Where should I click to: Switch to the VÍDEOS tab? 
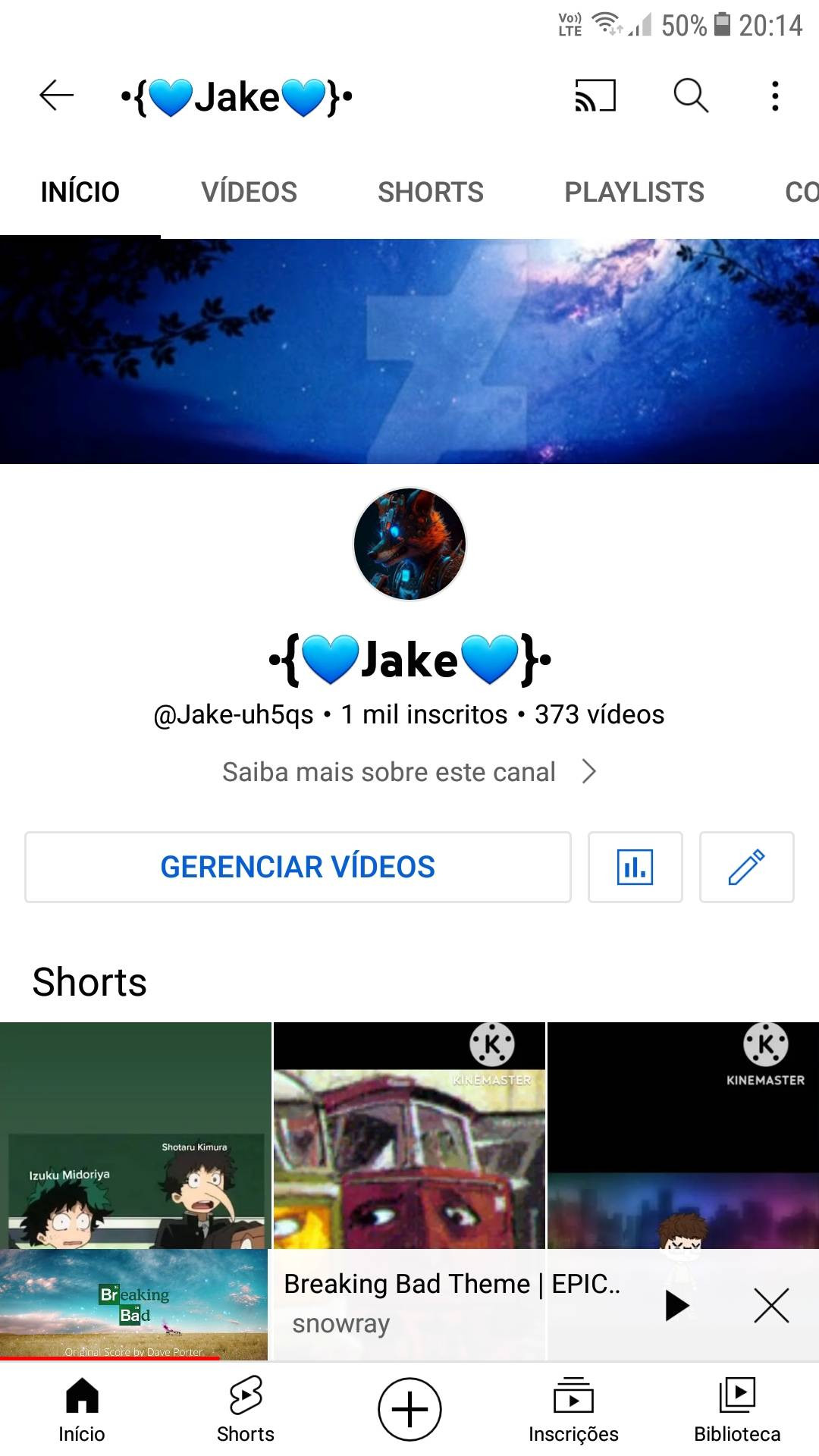coord(249,192)
